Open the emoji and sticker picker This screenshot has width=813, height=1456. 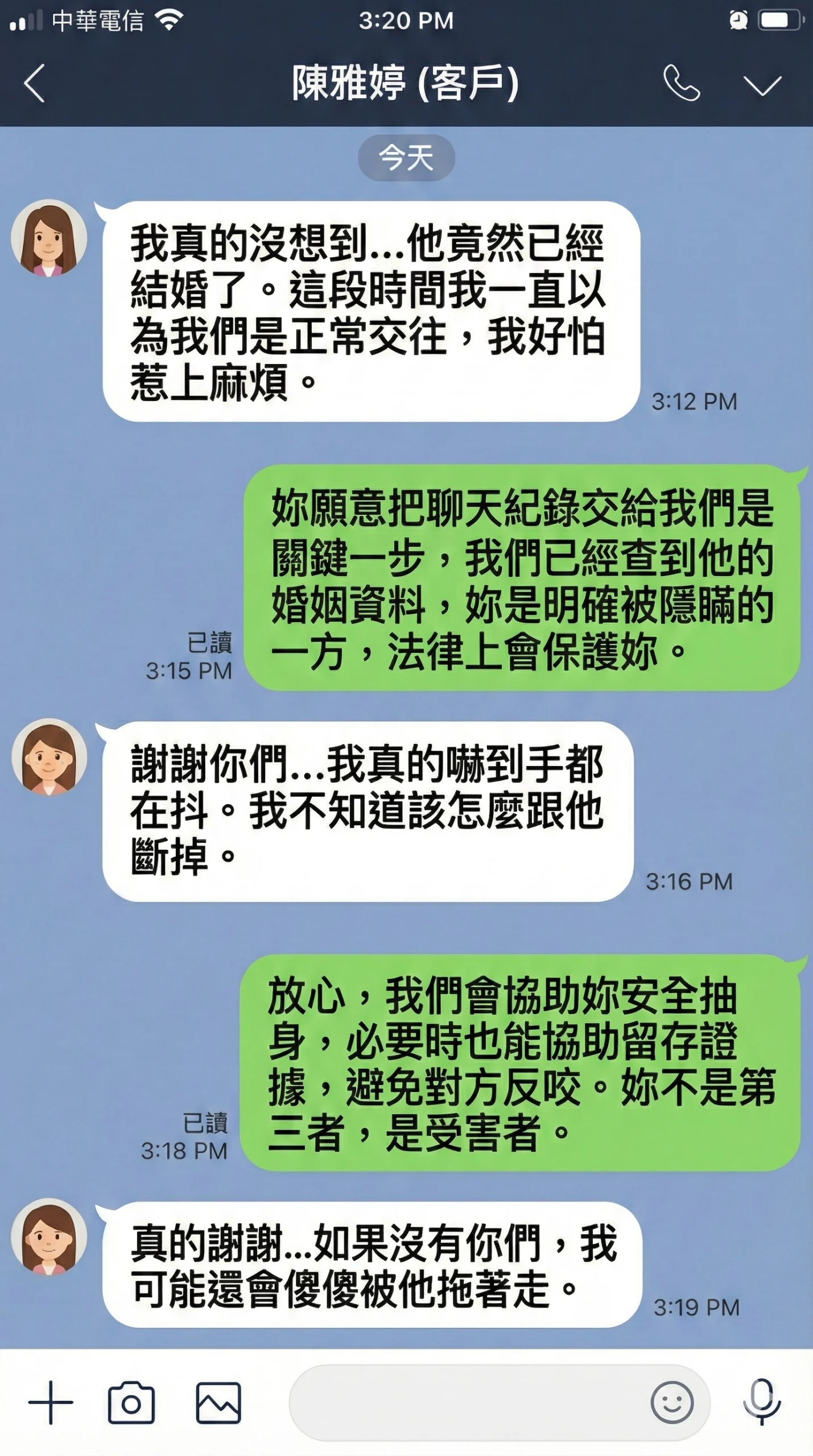671,1401
